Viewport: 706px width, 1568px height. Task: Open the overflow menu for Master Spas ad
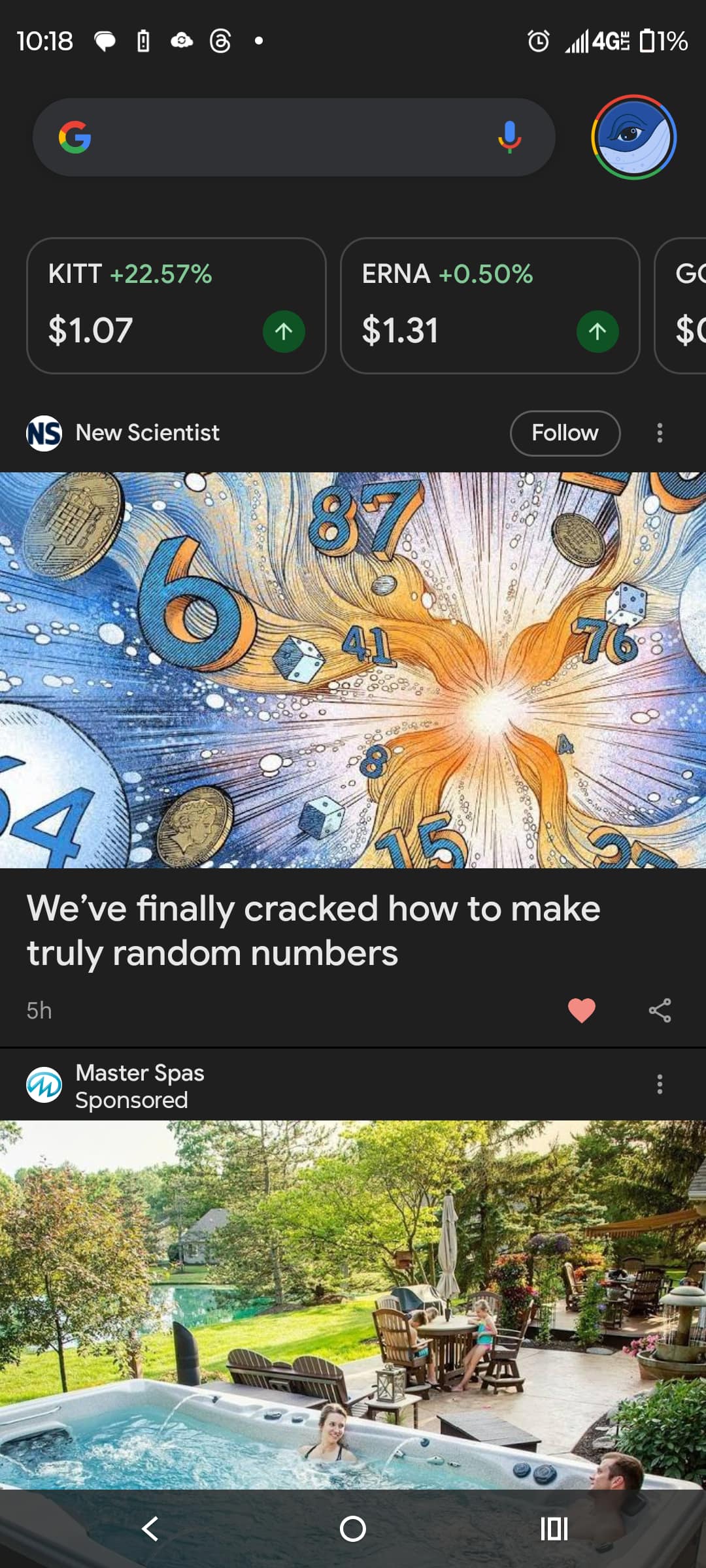click(660, 1084)
